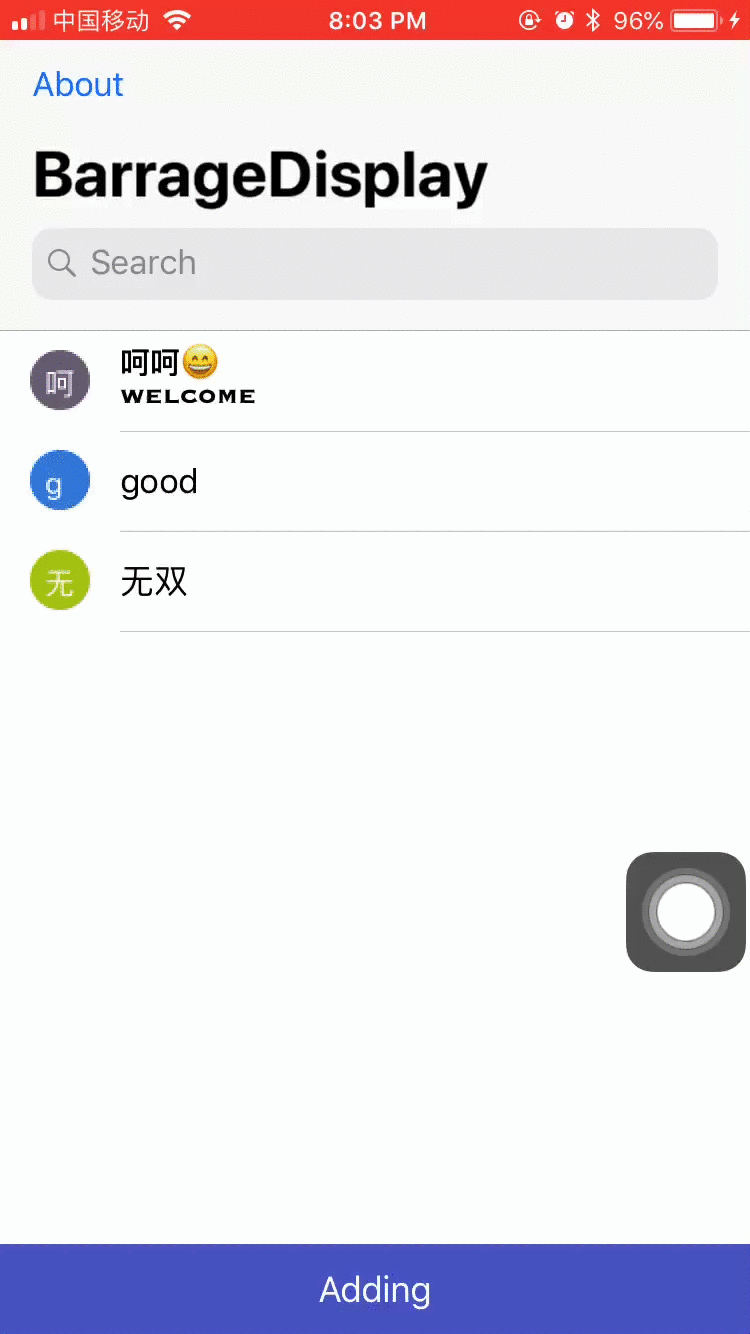Tap the purple 呵呵 avatar icon
The height and width of the screenshot is (1334, 750).
(x=59, y=380)
